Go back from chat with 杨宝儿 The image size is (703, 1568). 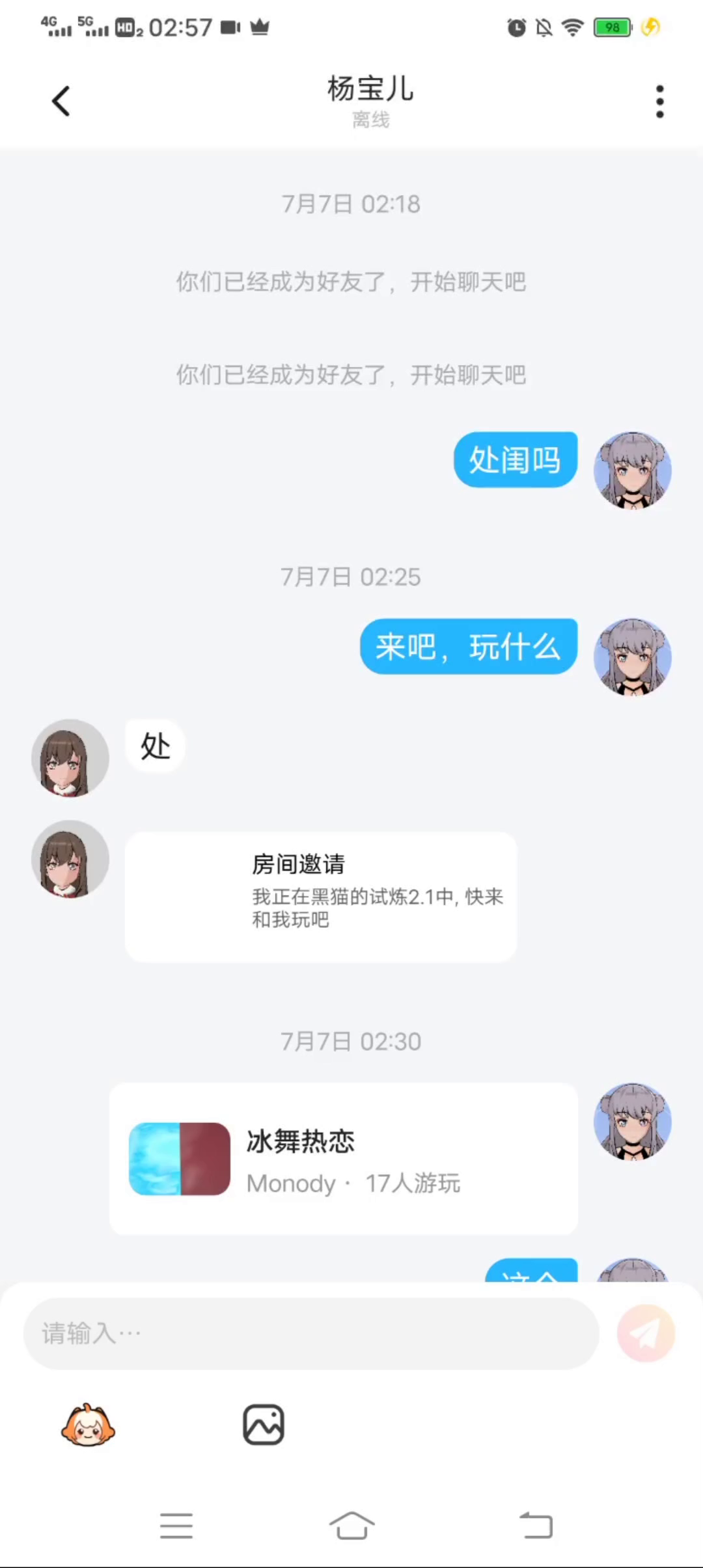[61, 101]
